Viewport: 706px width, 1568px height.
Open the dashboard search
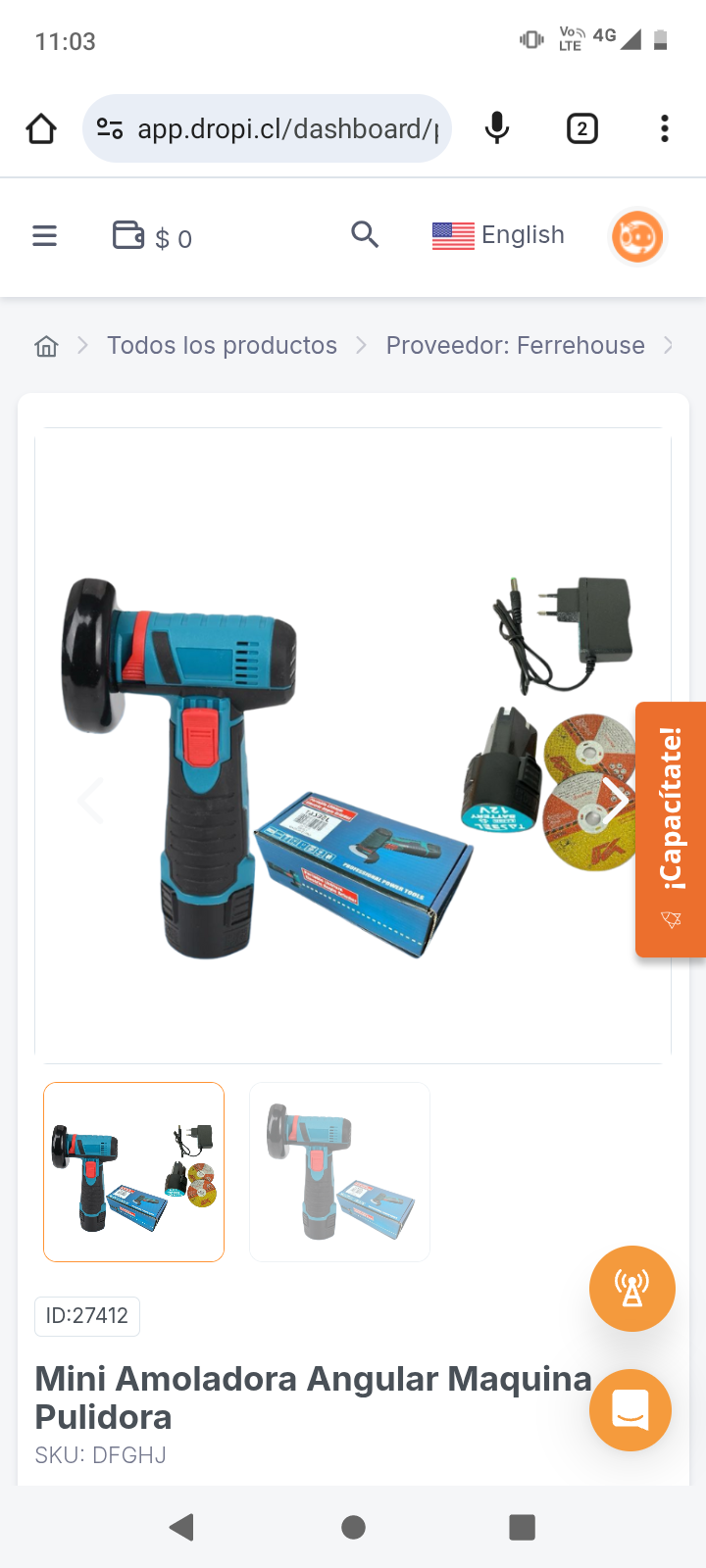365,235
